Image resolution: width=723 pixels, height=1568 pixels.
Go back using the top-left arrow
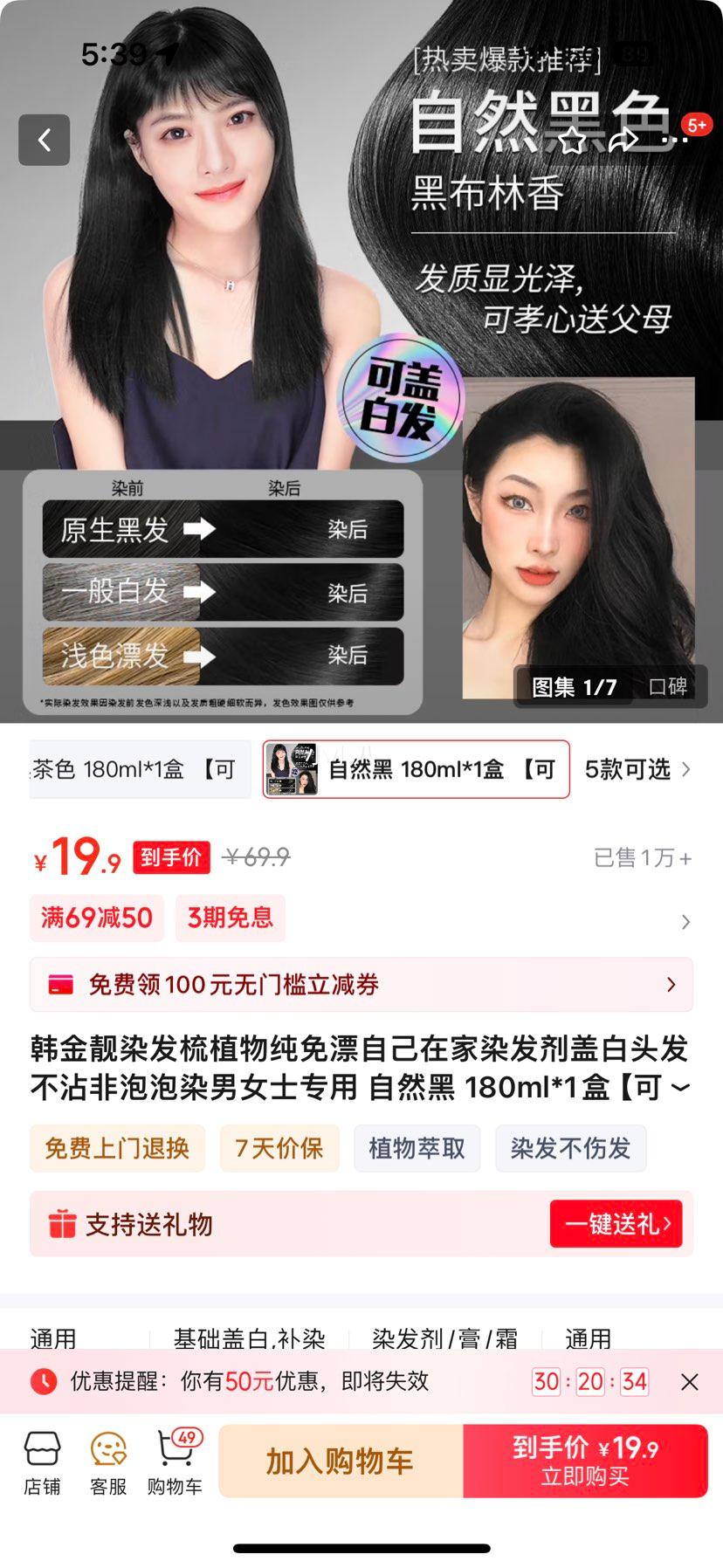pos(44,140)
